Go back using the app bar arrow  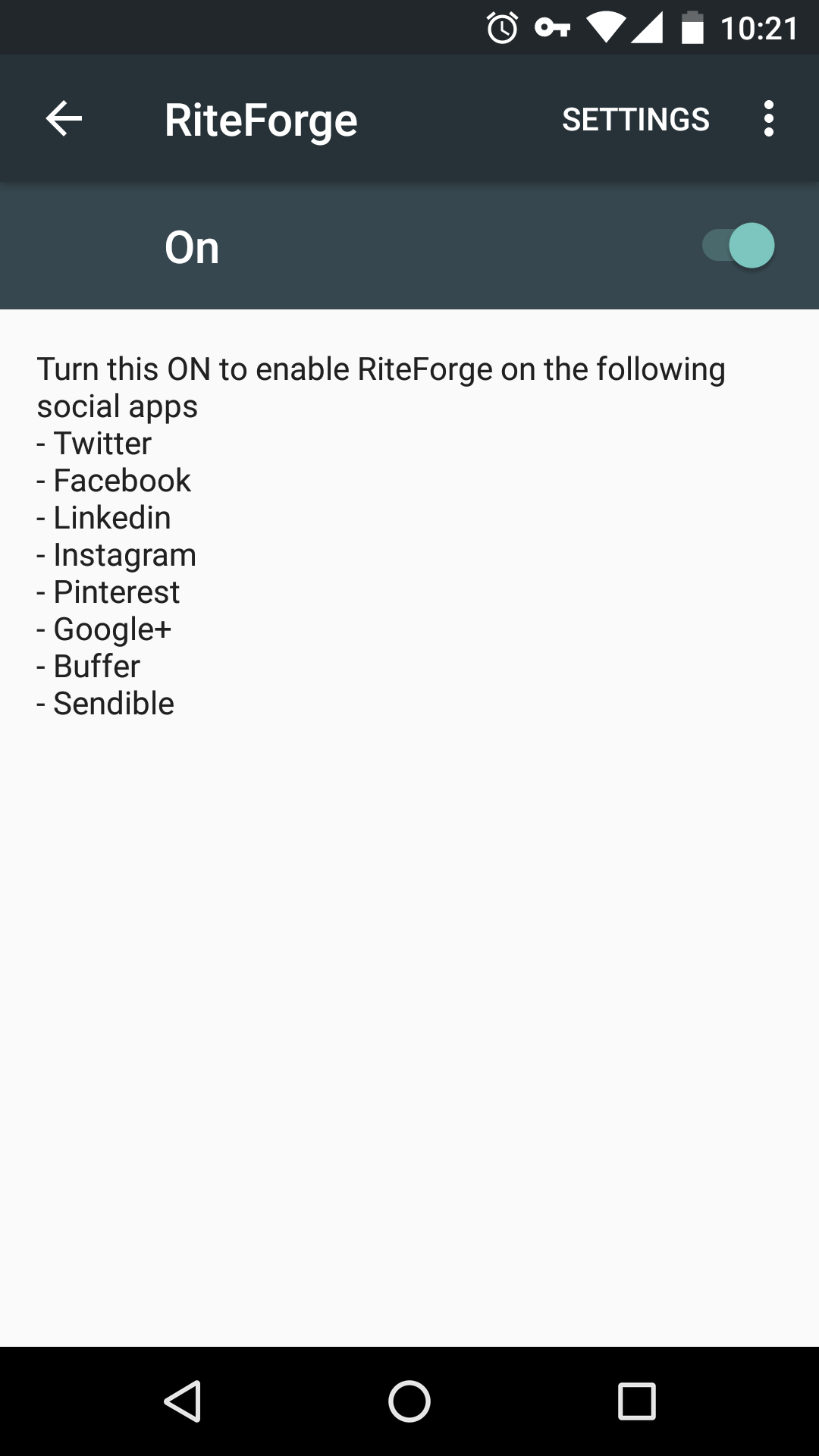tap(64, 119)
